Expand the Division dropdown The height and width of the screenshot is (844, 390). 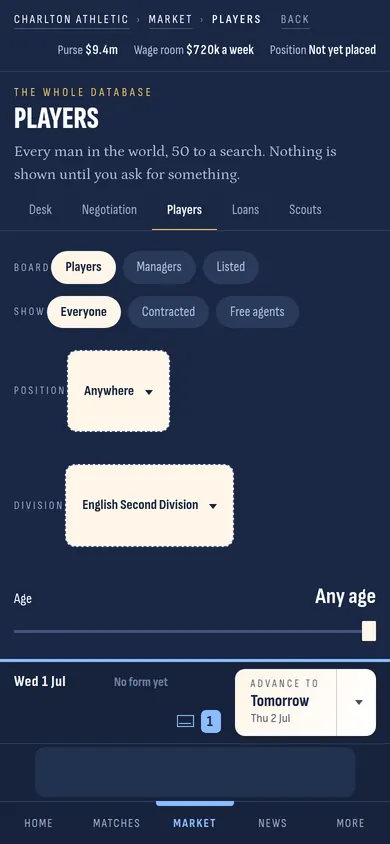[150, 505]
